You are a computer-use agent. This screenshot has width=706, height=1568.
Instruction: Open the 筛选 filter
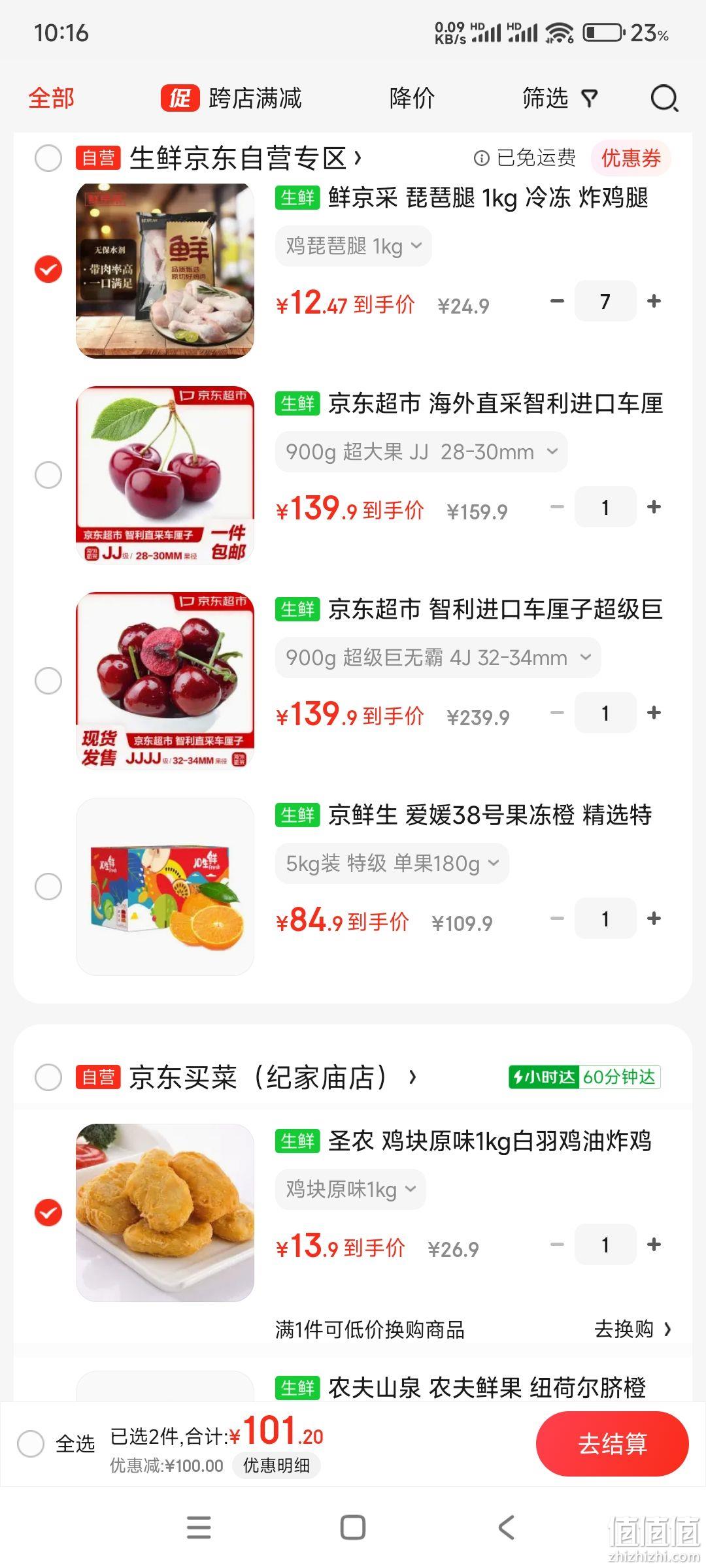coord(560,99)
